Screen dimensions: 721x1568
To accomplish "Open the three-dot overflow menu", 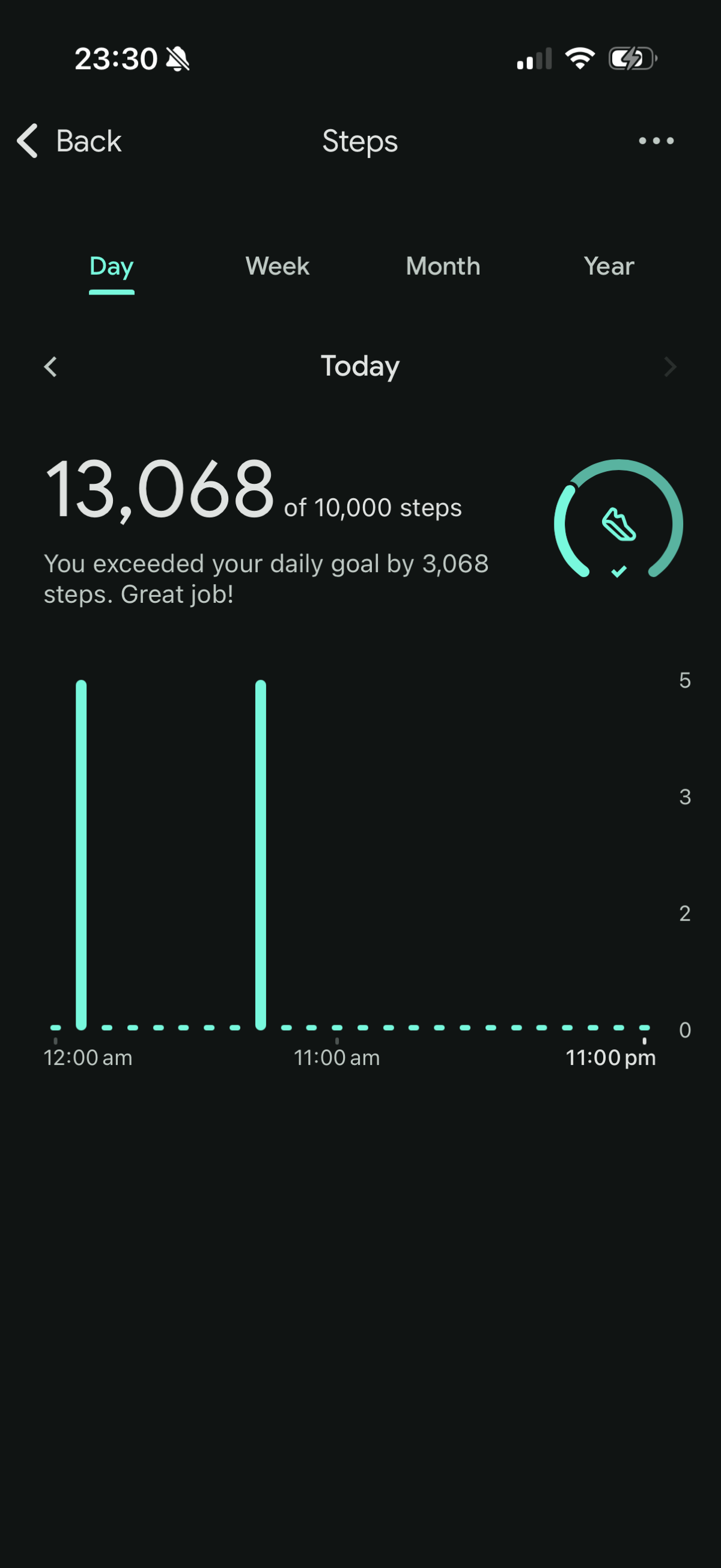I will (656, 141).
